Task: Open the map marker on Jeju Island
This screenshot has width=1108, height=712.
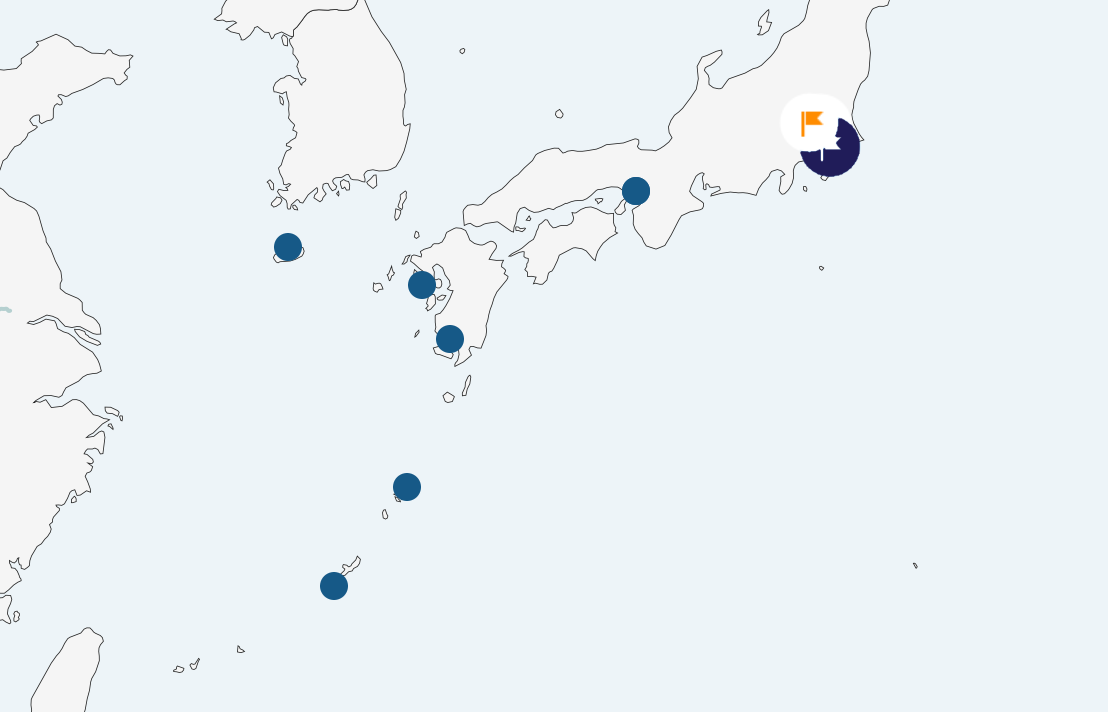Action: click(288, 247)
